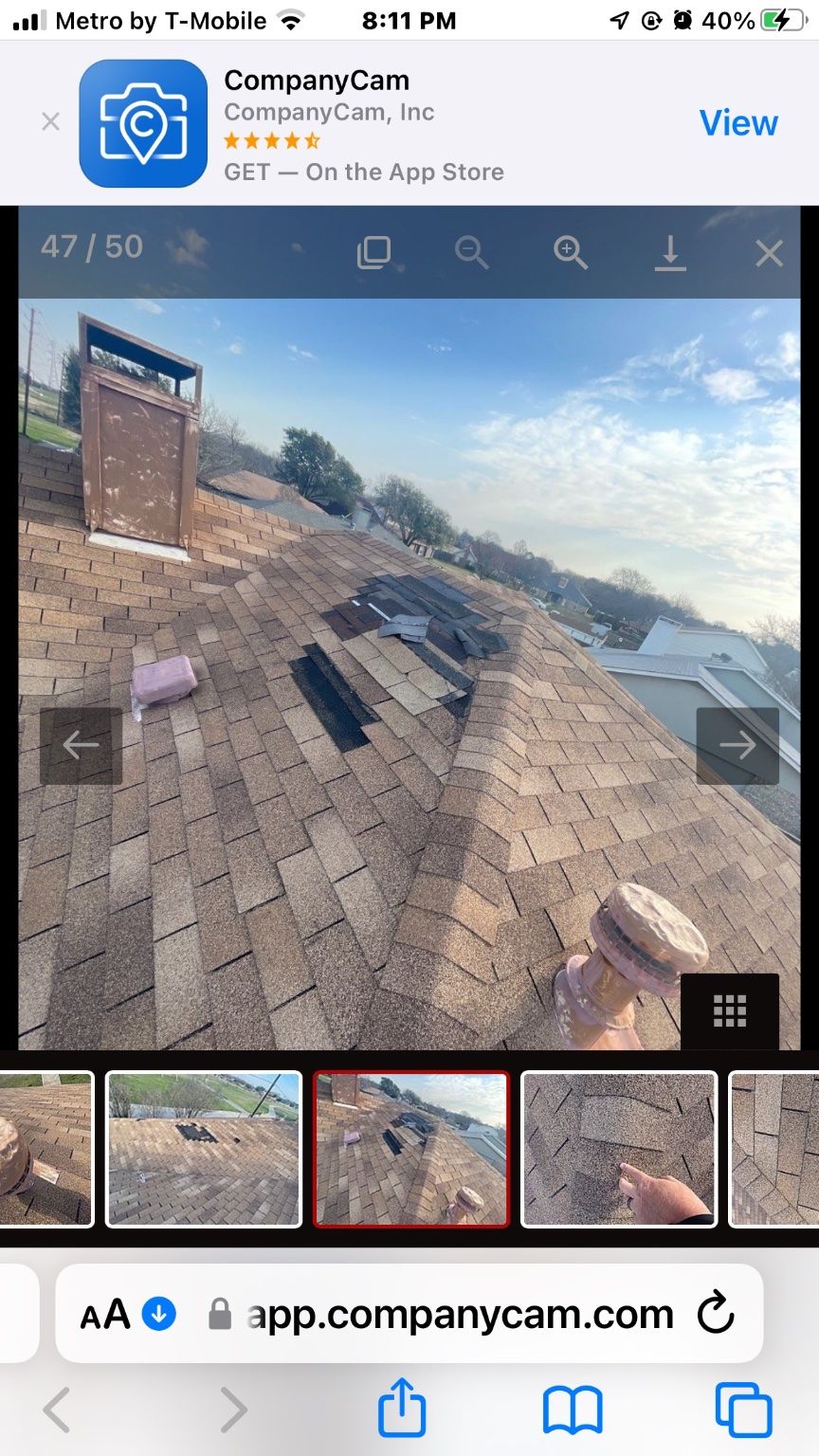Open the roof vent thumbnail

coord(45,1149)
